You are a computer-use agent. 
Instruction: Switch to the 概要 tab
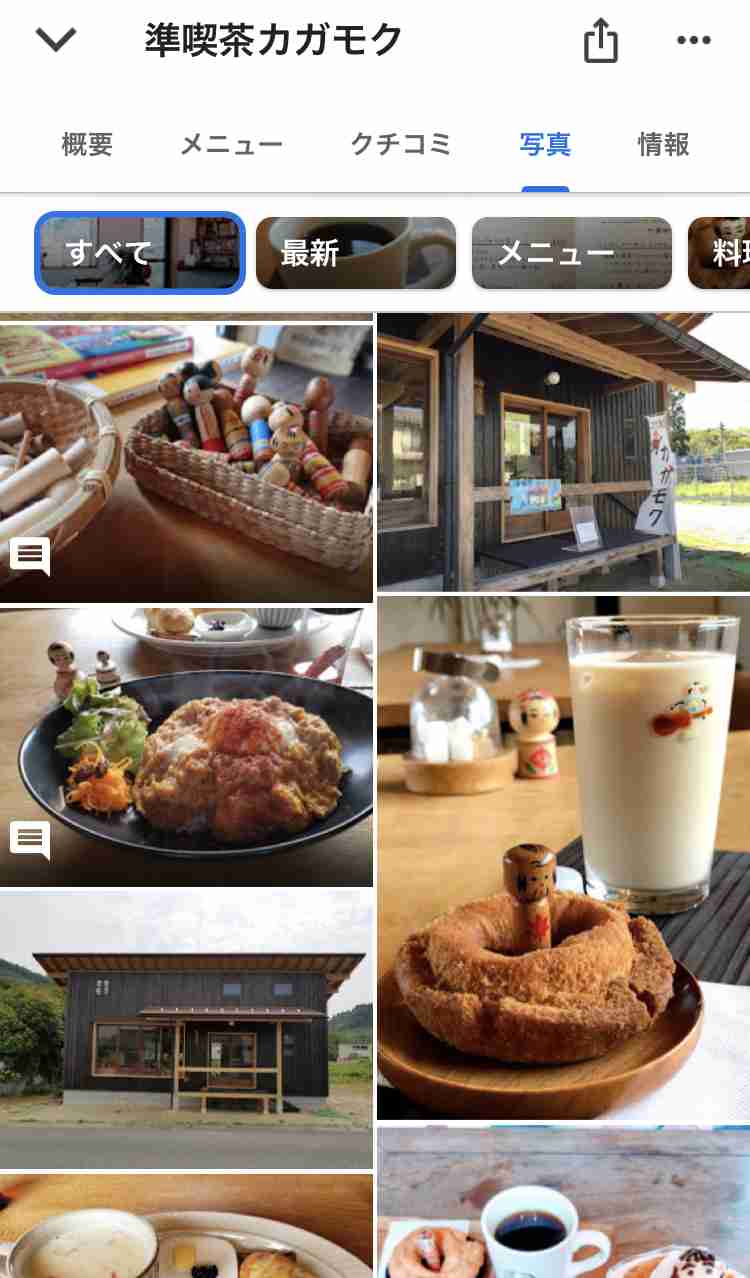[x=88, y=145]
